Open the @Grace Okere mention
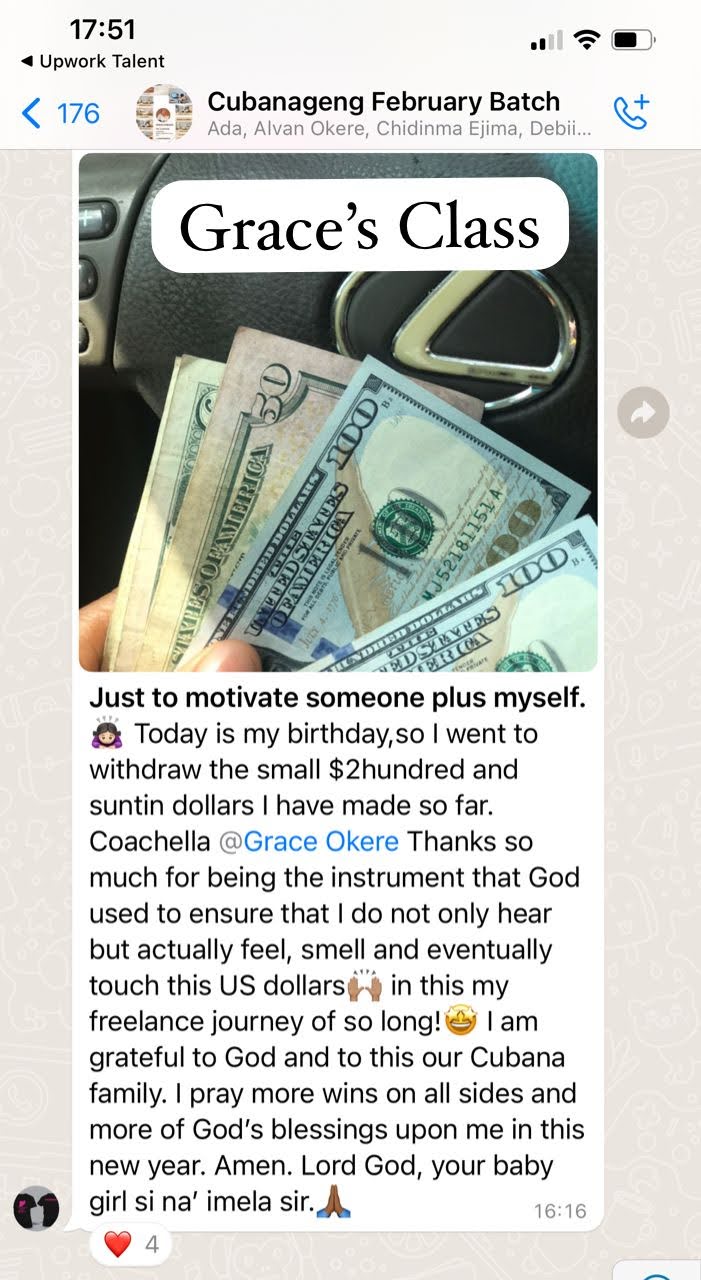Image resolution: width=701 pixels, height=1280 pixels. 320,841
